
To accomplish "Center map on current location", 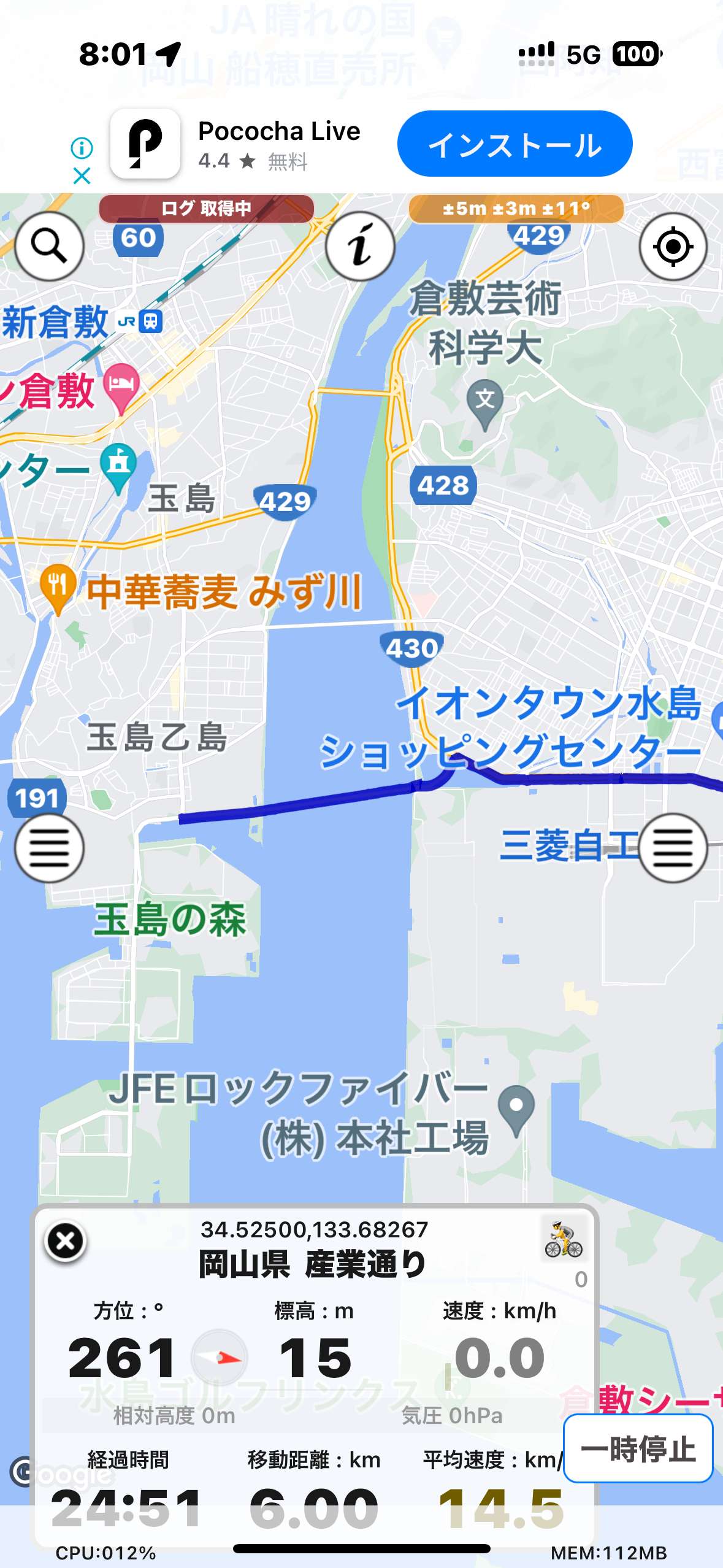I will [673, 247].
